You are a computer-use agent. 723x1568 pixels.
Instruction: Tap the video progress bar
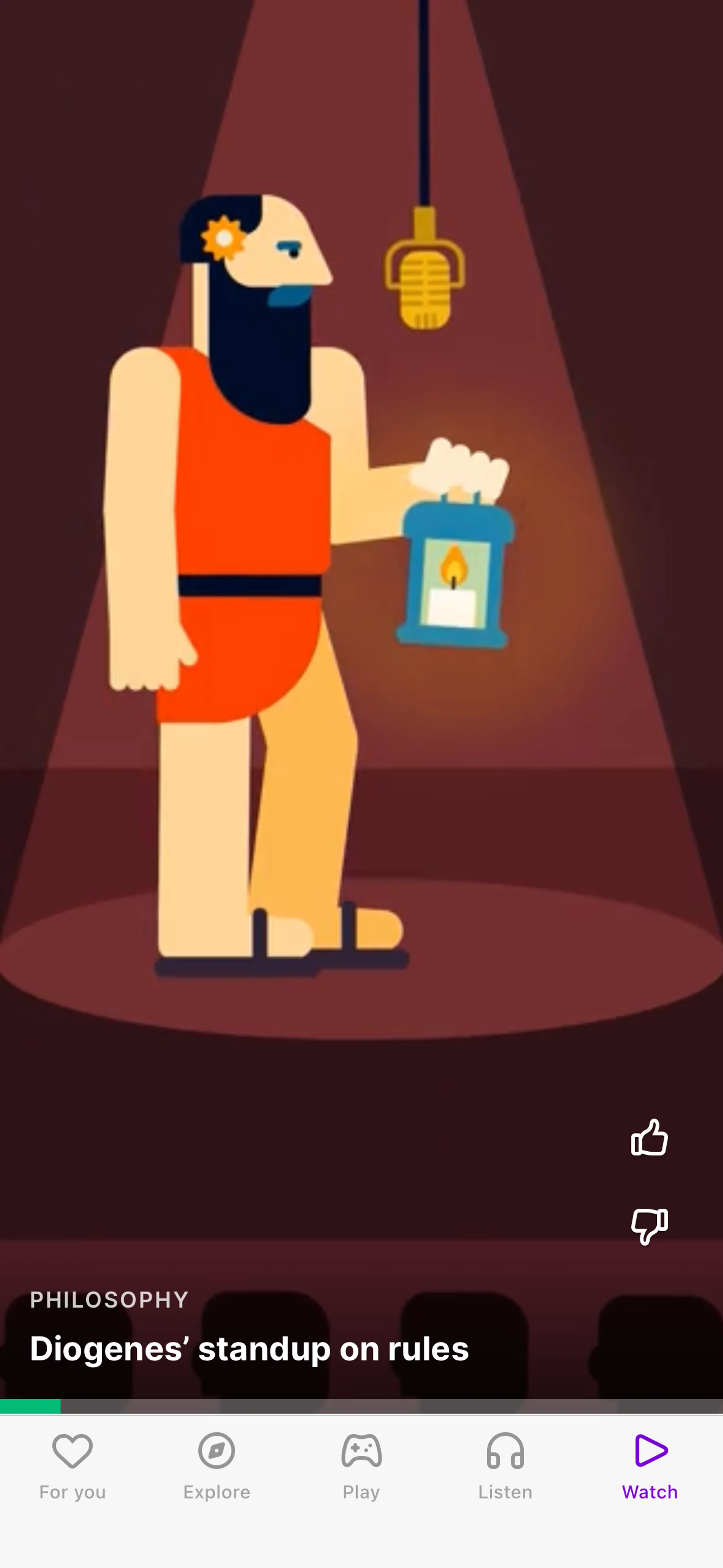[361, 1406]
